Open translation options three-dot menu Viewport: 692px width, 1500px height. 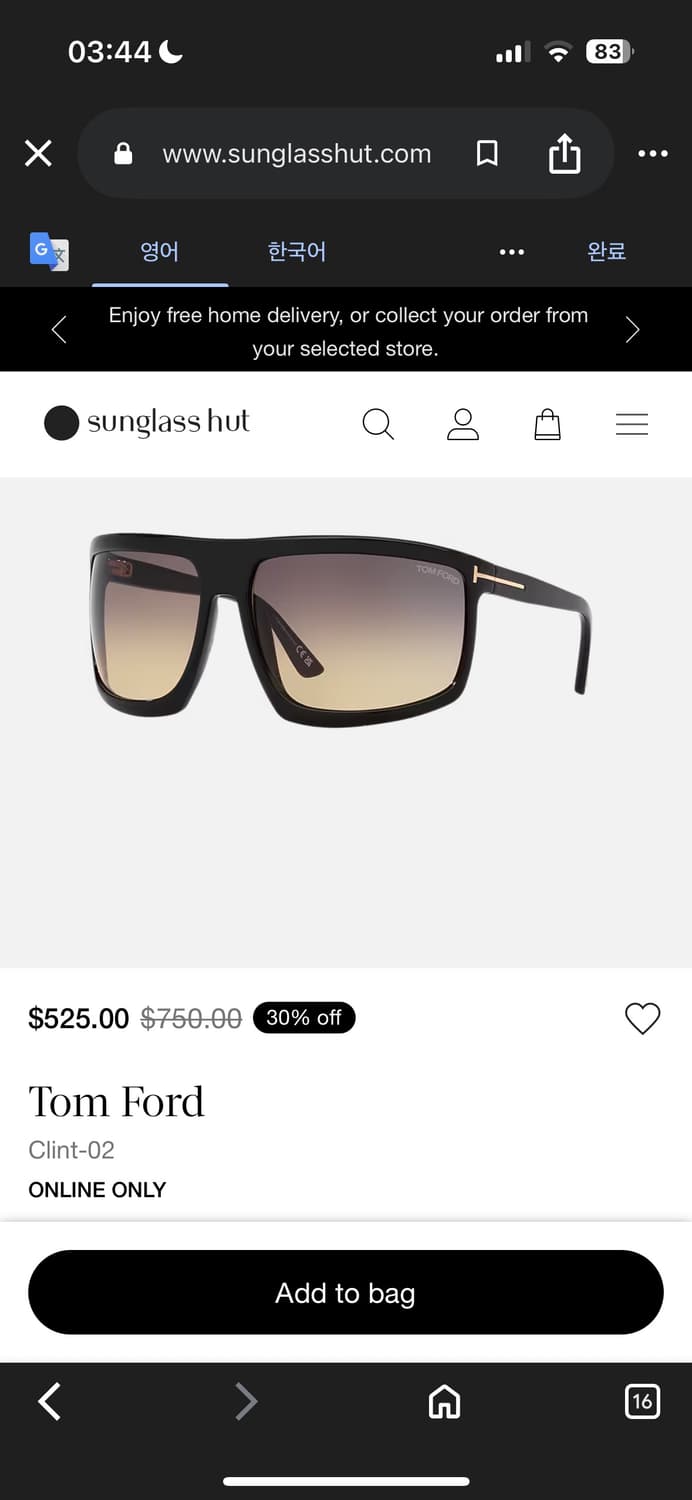(x=511, y=252)
